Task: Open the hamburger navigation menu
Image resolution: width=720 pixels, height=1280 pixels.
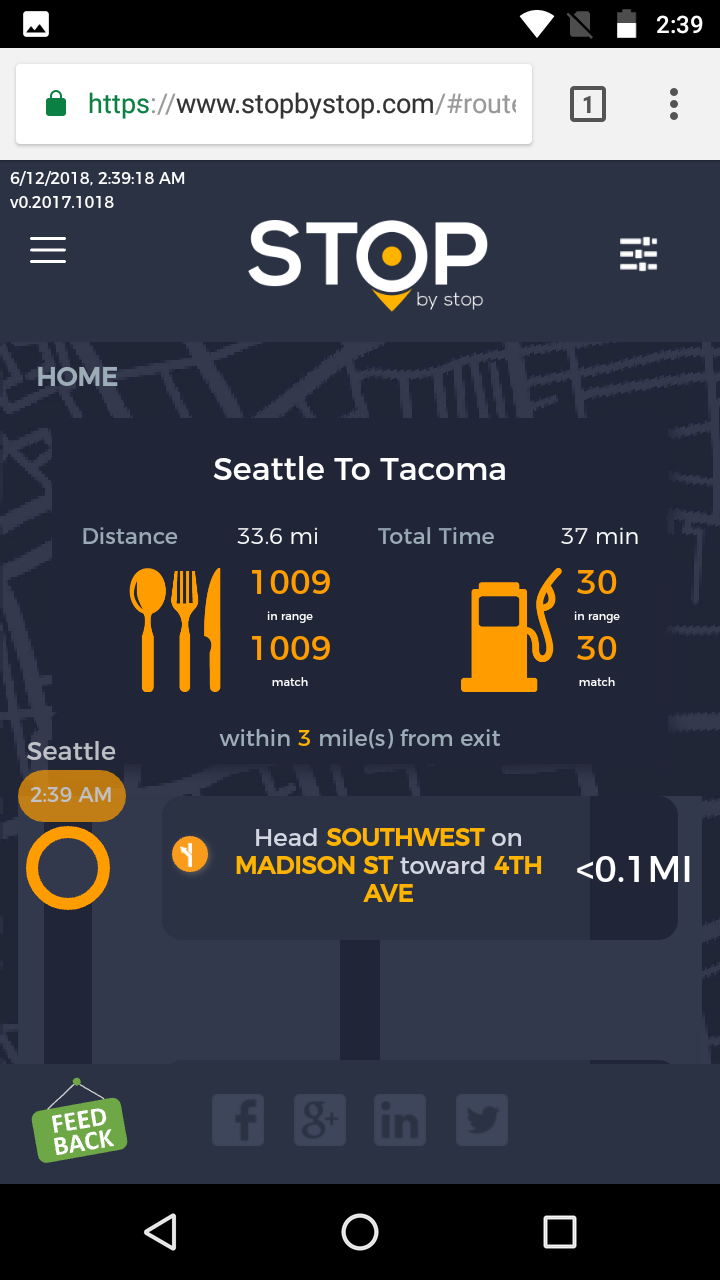Action: pyautogui.click(x=48, y=250)
